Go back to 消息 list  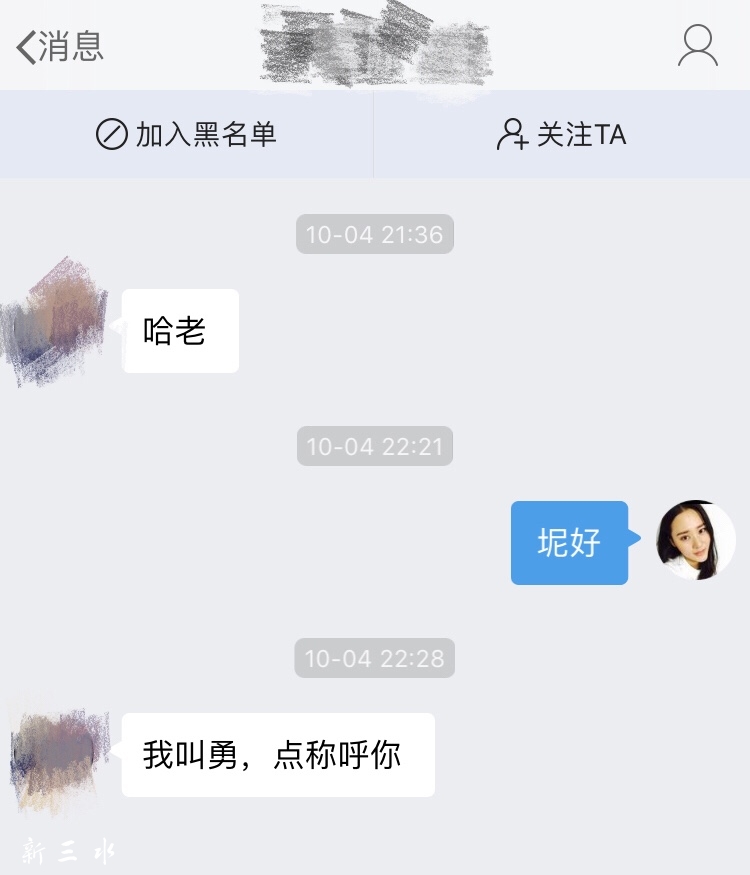[x=60, y=46]
